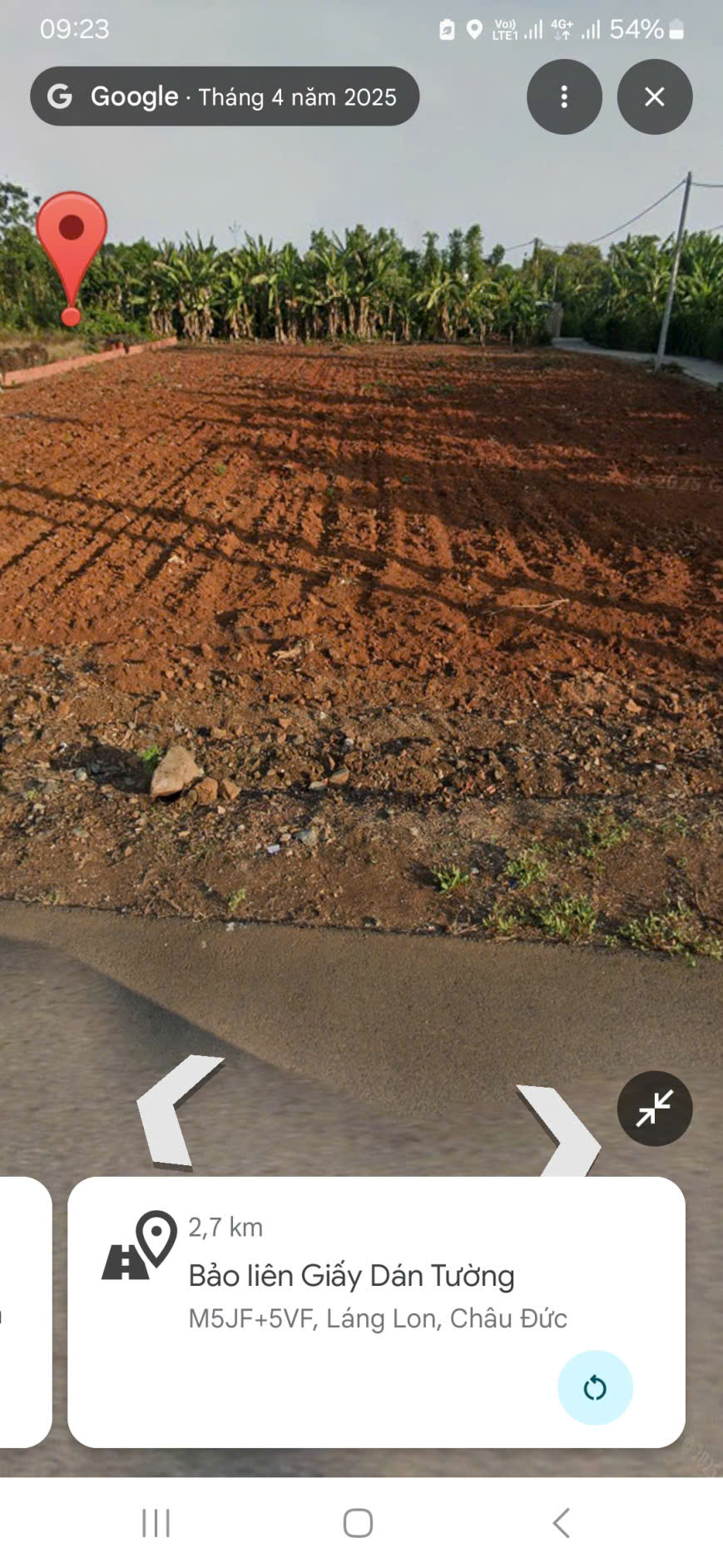
Task: Close the Street View
Action: tap(655, 97)
